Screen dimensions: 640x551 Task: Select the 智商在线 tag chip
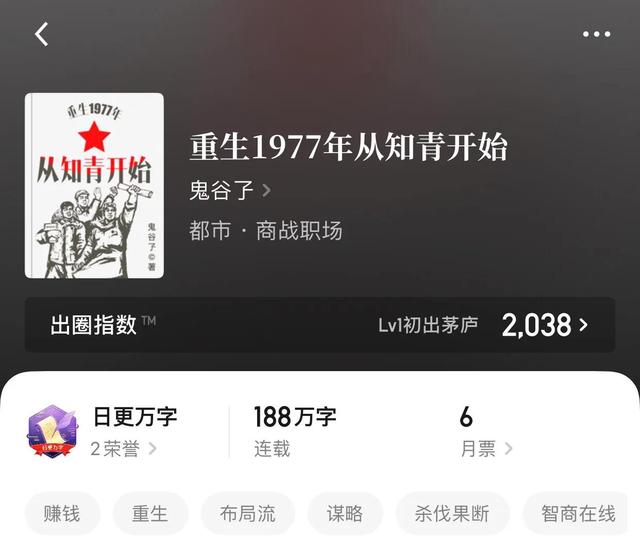(x=578, y=513)
